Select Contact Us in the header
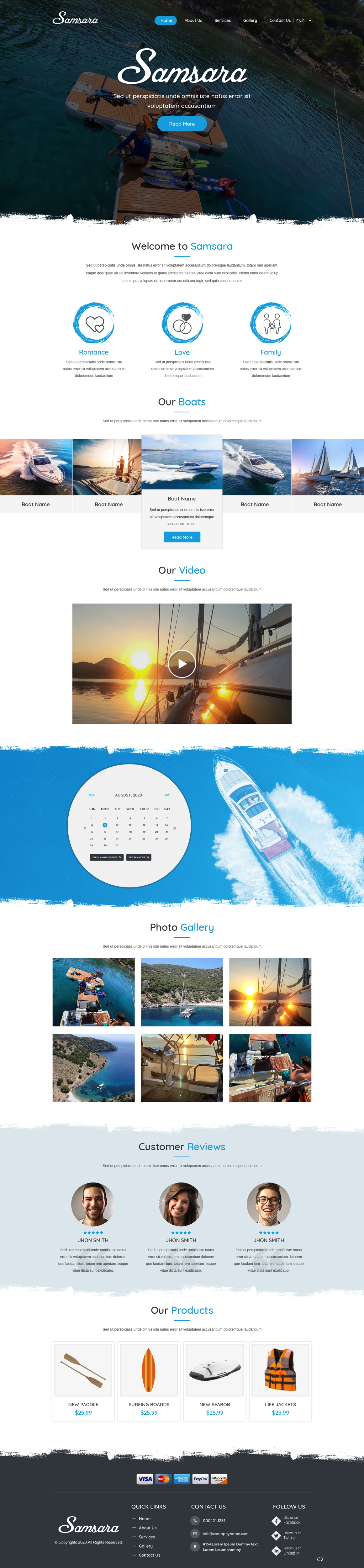This screenshot has width=364, height=1568. click(280, 21)
